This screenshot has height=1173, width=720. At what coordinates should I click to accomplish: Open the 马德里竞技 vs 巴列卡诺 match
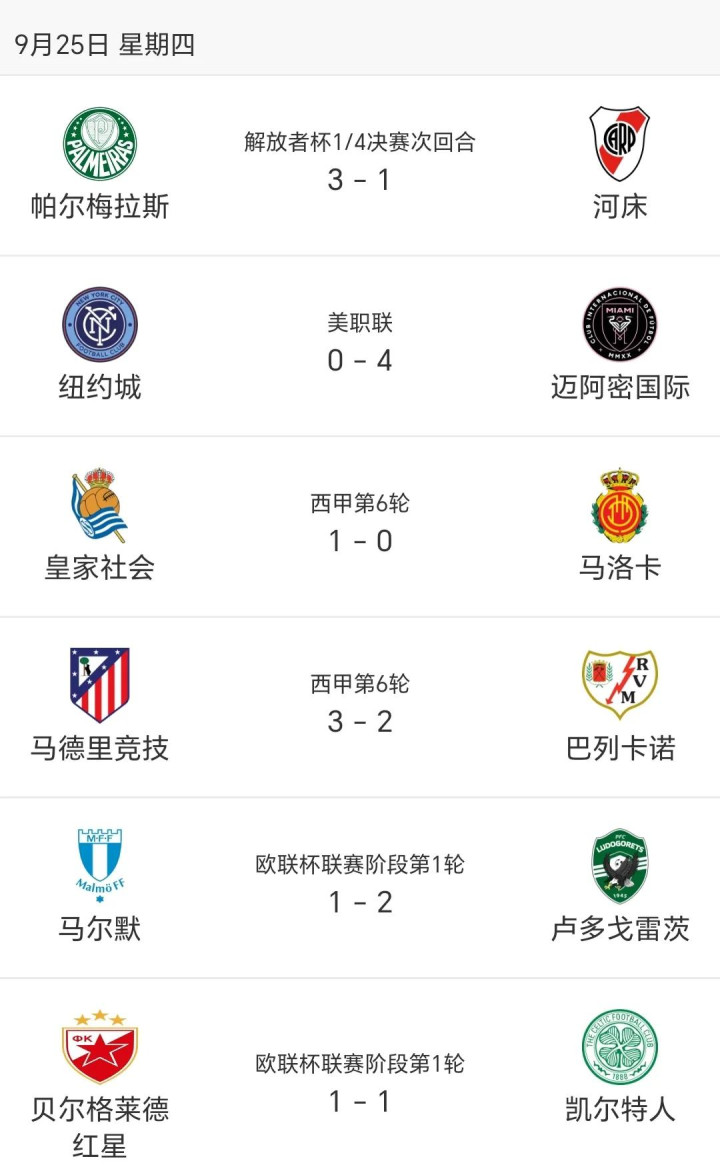[x=360, y=707]
